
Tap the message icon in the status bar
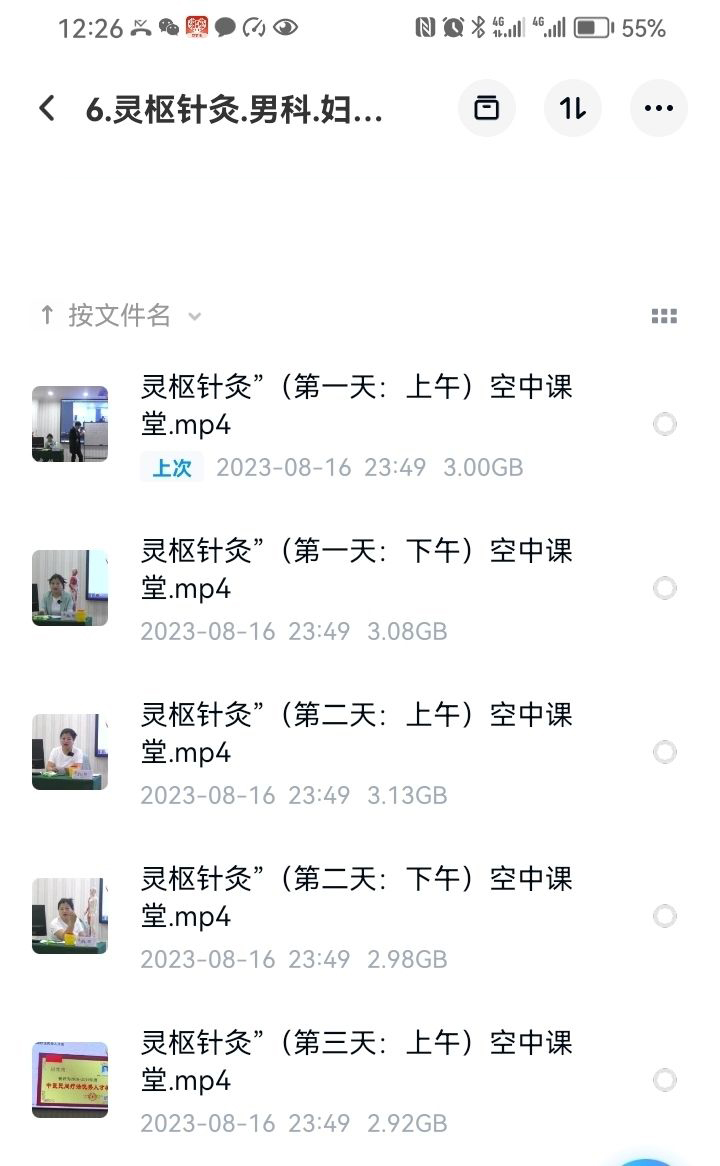(225, 28)
